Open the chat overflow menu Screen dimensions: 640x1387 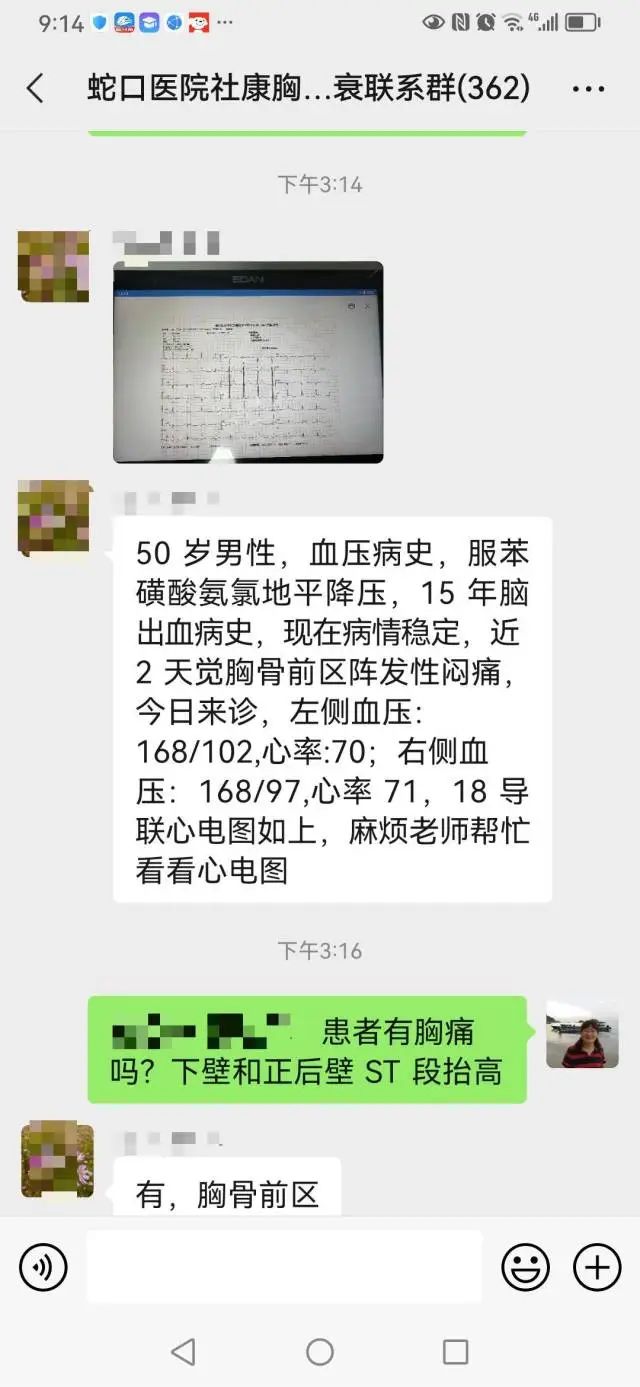[x=588, y=88]
